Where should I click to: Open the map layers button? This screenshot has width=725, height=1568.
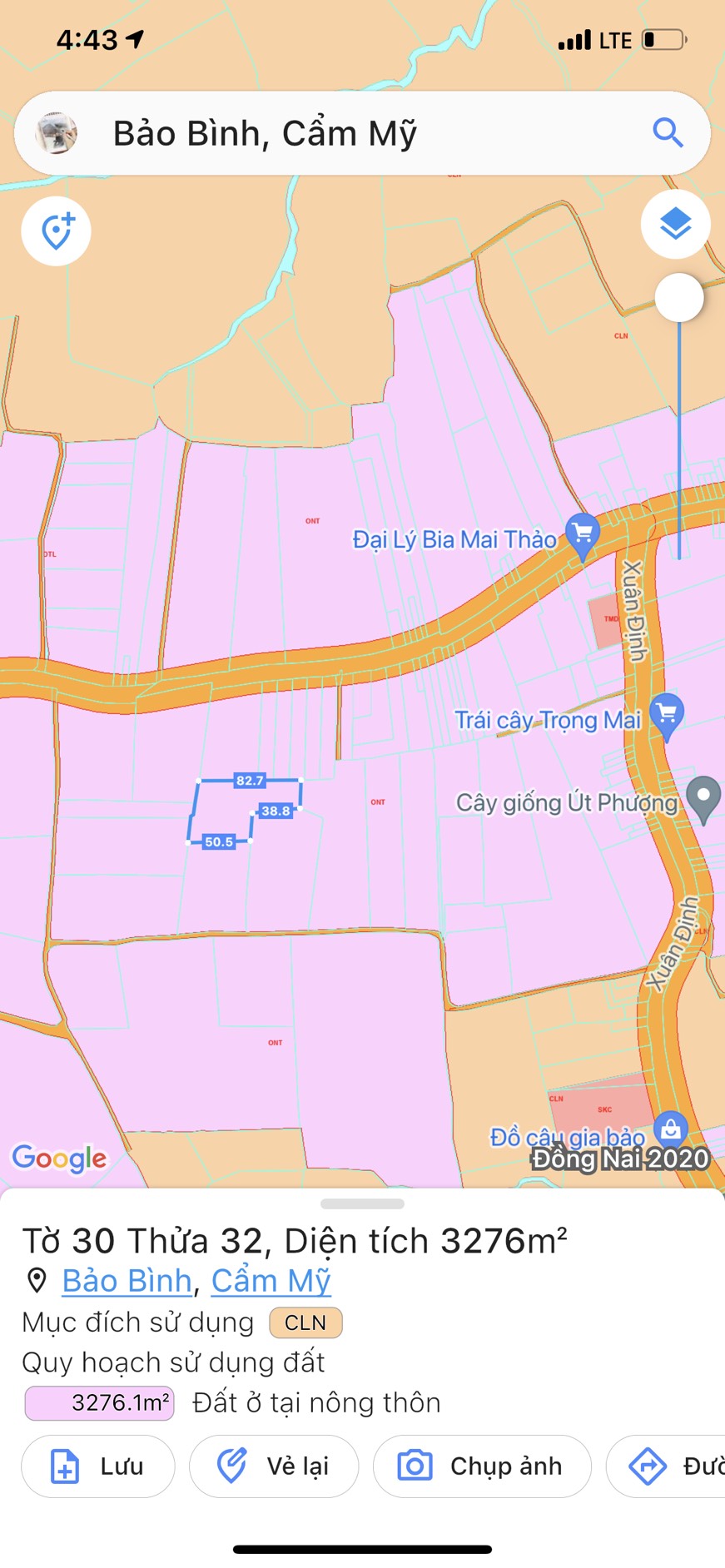point(675,224)
